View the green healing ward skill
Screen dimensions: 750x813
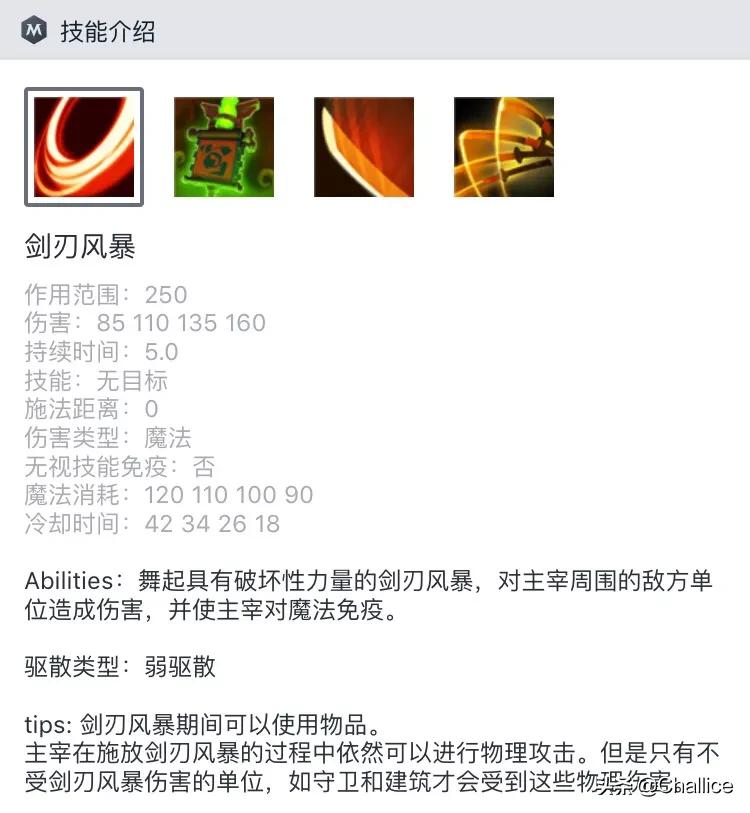pos(224,147)
